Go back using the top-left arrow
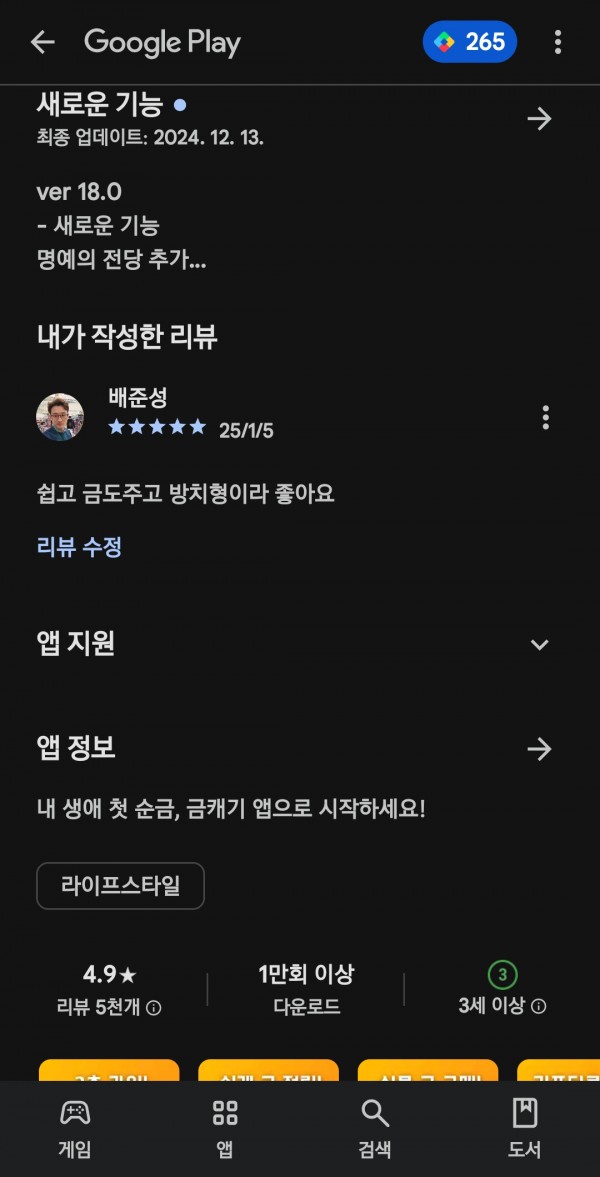Image resolution: width=600 pixels, height=1177 pixels. (42, 42)
